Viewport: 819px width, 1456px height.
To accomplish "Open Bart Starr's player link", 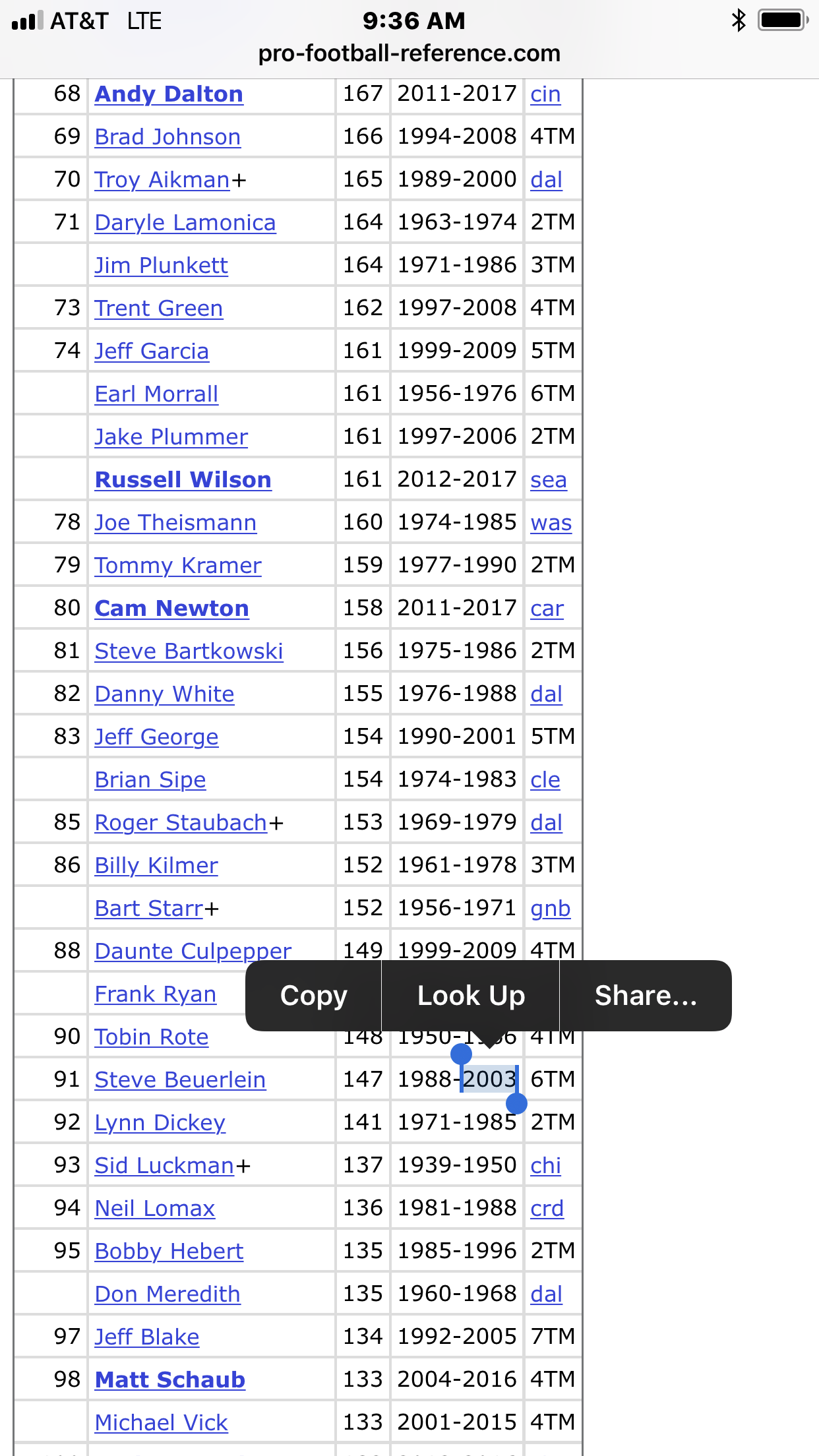I will (x=149, y=908).
